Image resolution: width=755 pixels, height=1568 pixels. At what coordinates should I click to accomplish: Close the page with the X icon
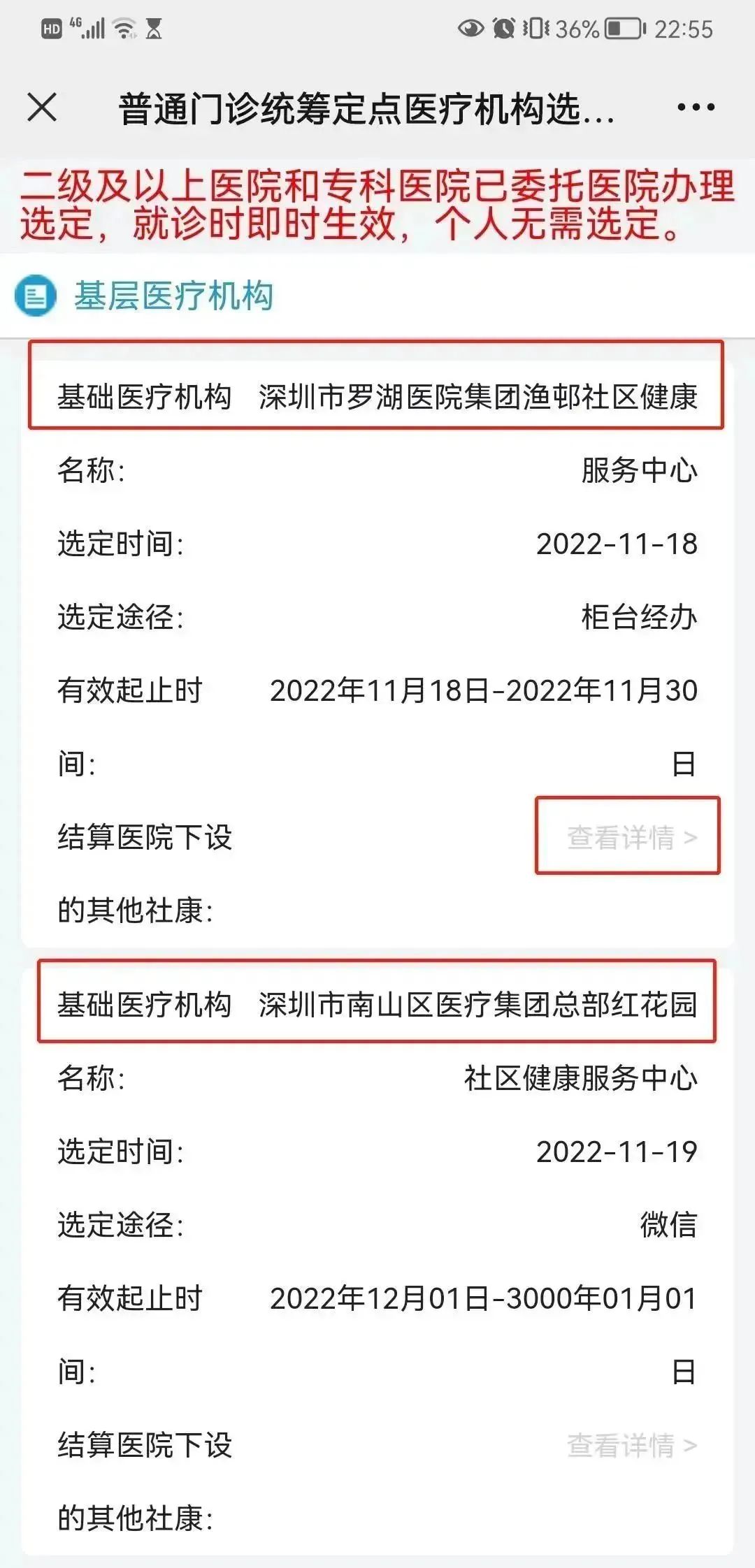pyautogui.click(x=42, y=108)
